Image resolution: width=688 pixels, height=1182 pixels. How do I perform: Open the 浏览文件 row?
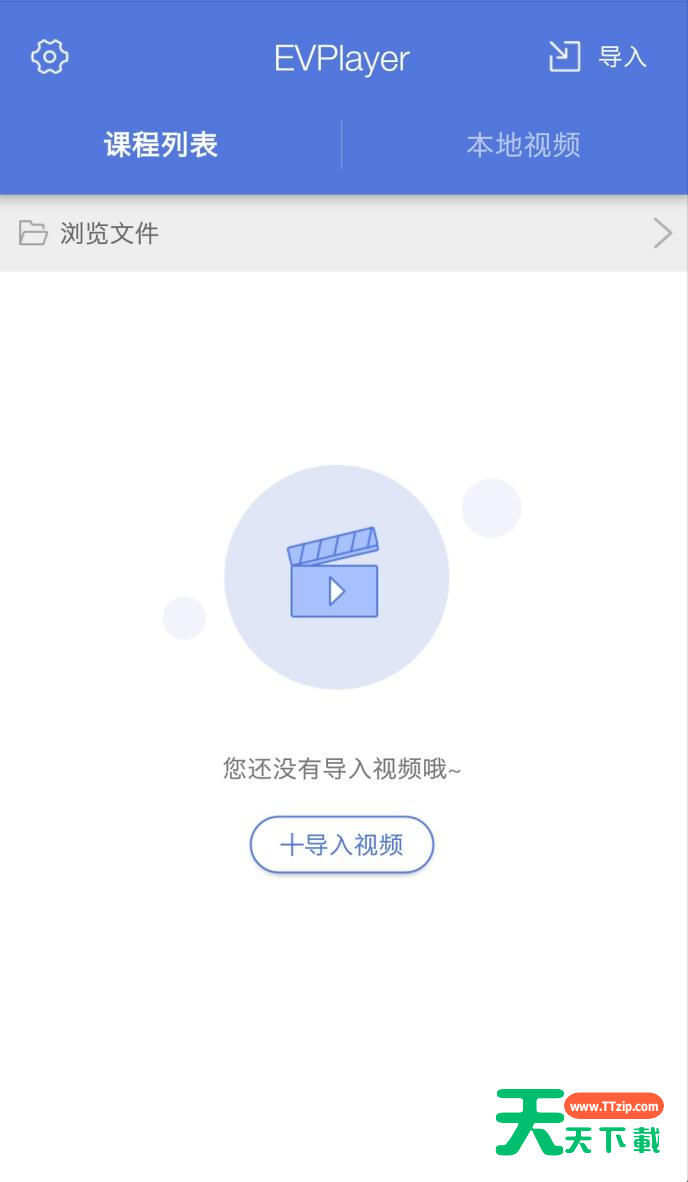pyautogui.click(x=343, y=234)
